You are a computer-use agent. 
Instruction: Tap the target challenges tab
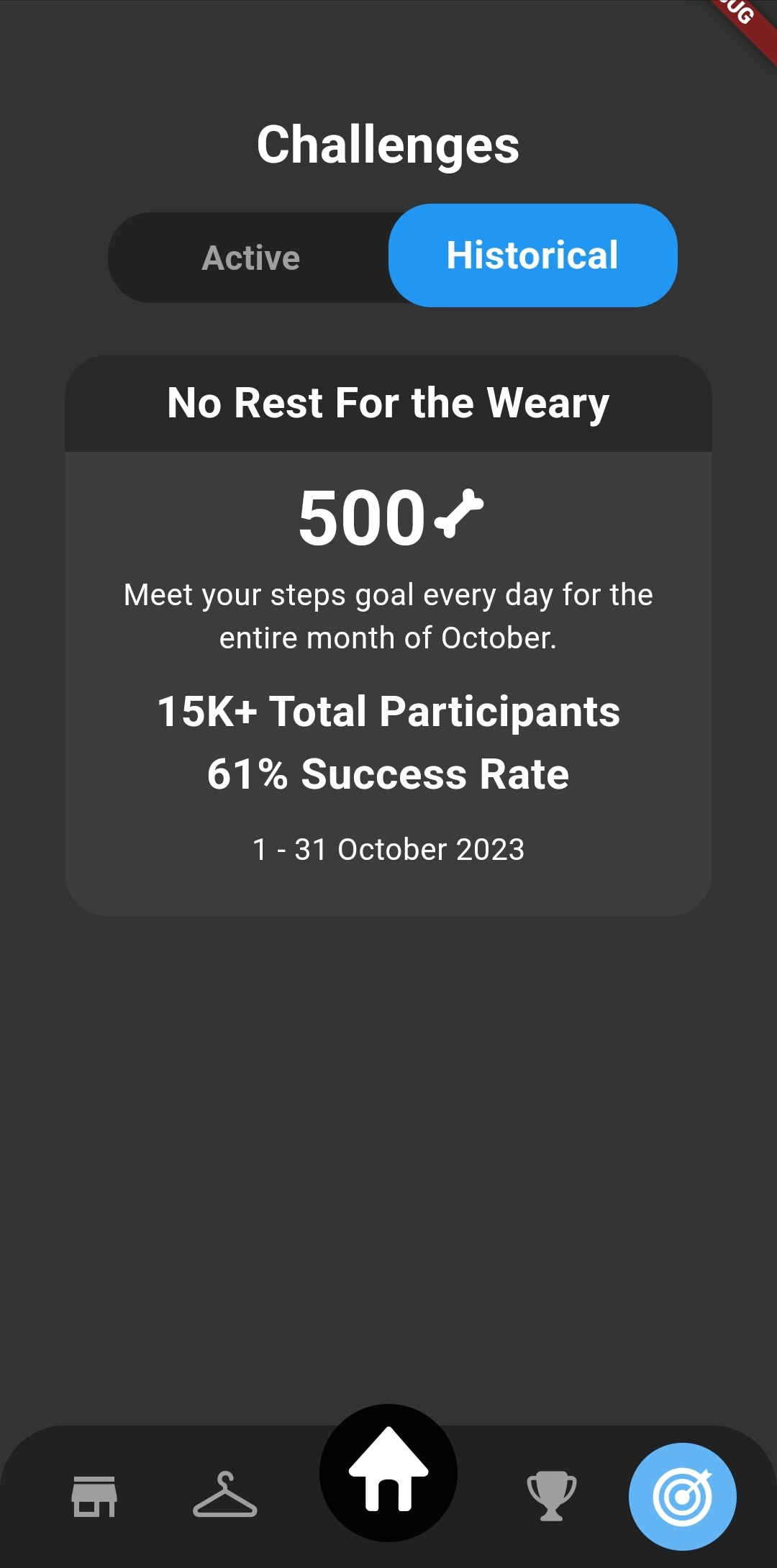[x=683, y=1496]
